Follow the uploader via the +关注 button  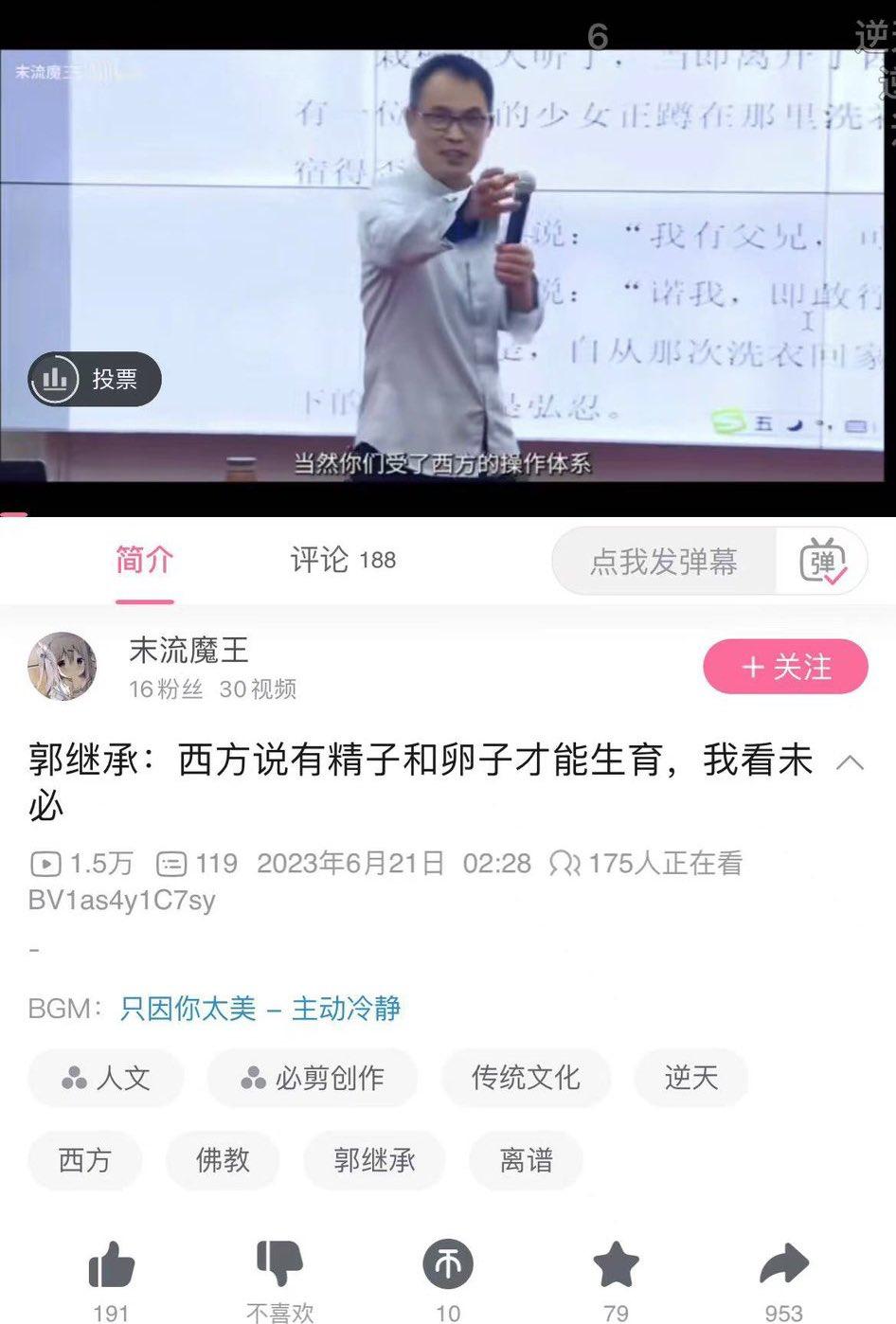pyautogui.click(x=785, y=667)
